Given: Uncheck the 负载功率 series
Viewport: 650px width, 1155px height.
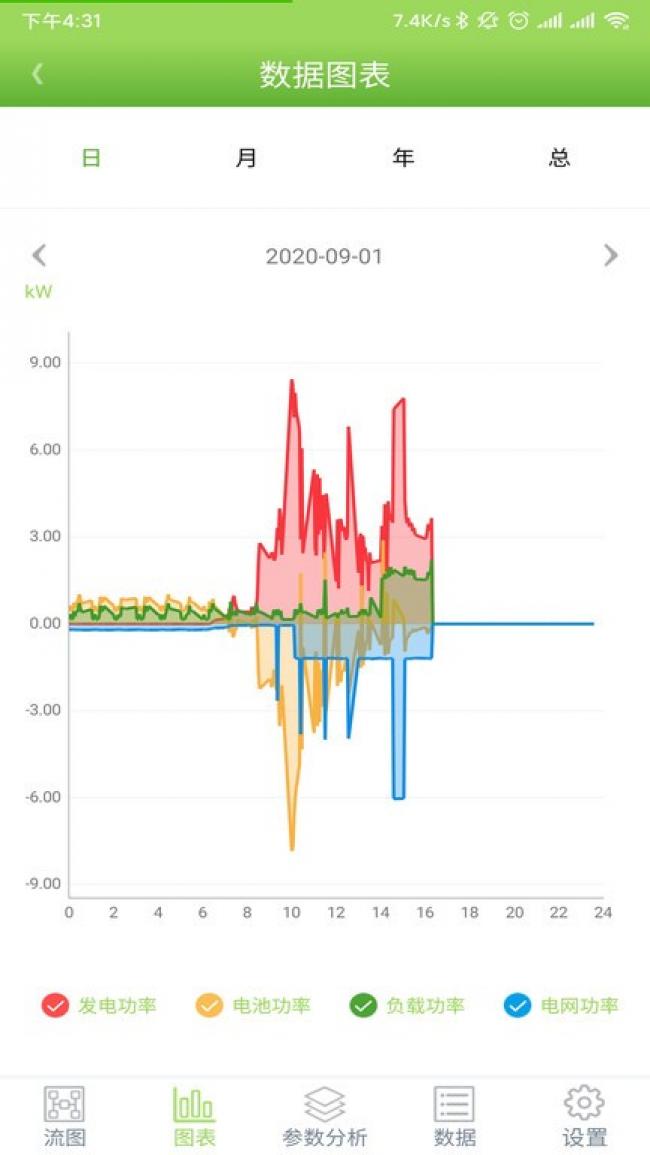Looking at the screenshot, I should [362, 1005].
